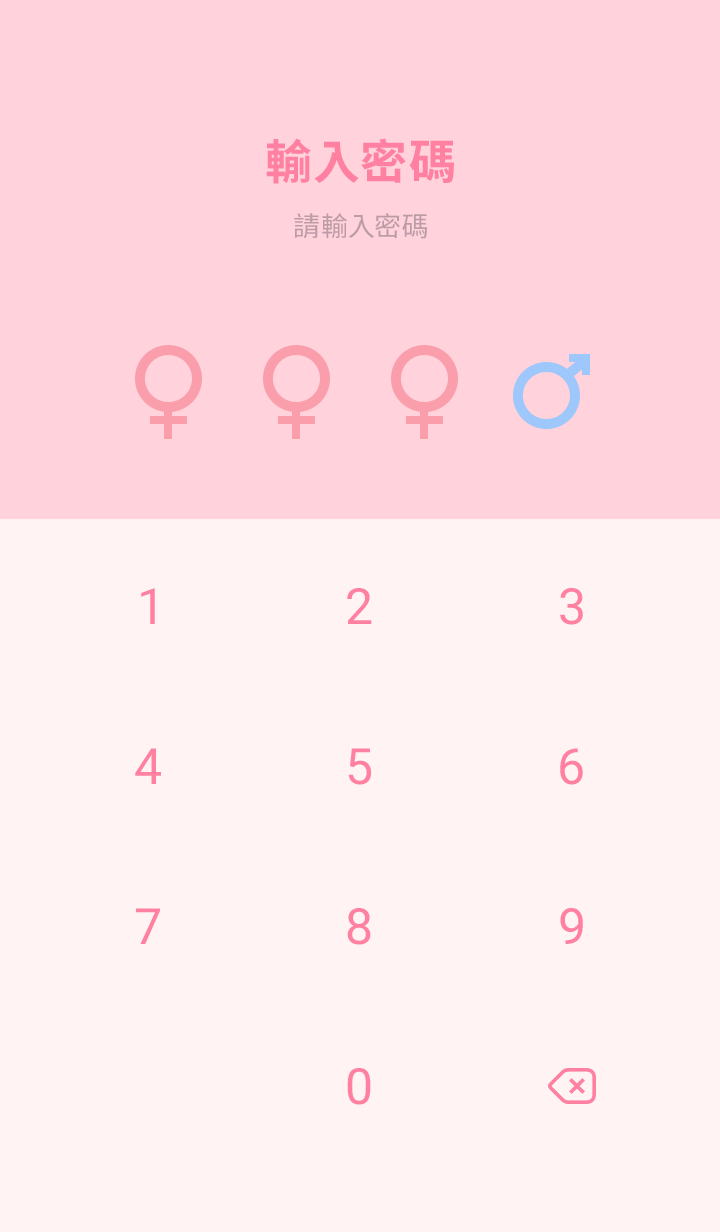The width and height of the screenshot is (720, 1232).
Task: Tap number 4 on the keypad
Action: click(x=149, y=767)
